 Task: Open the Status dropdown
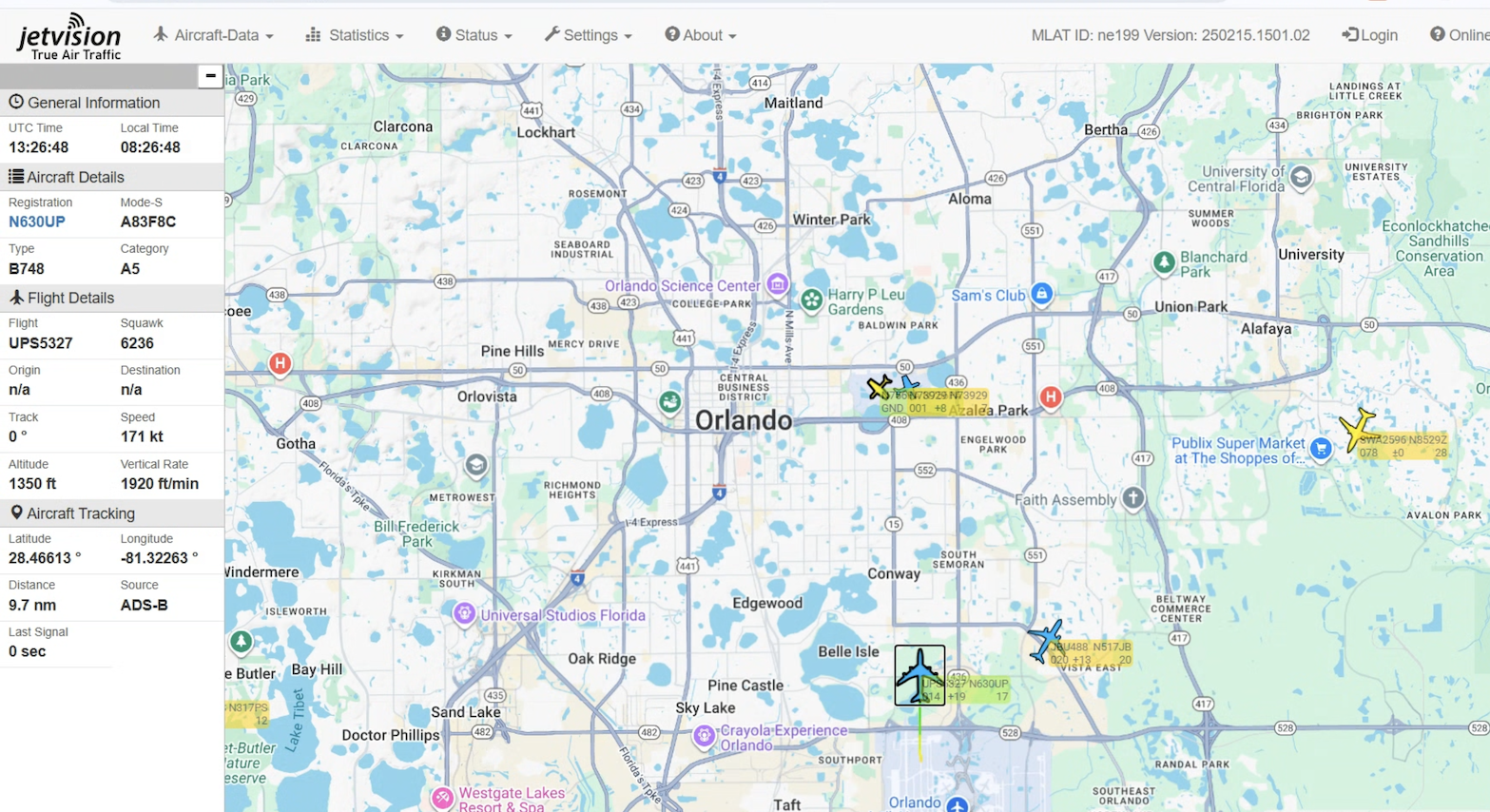pos(474,35)
